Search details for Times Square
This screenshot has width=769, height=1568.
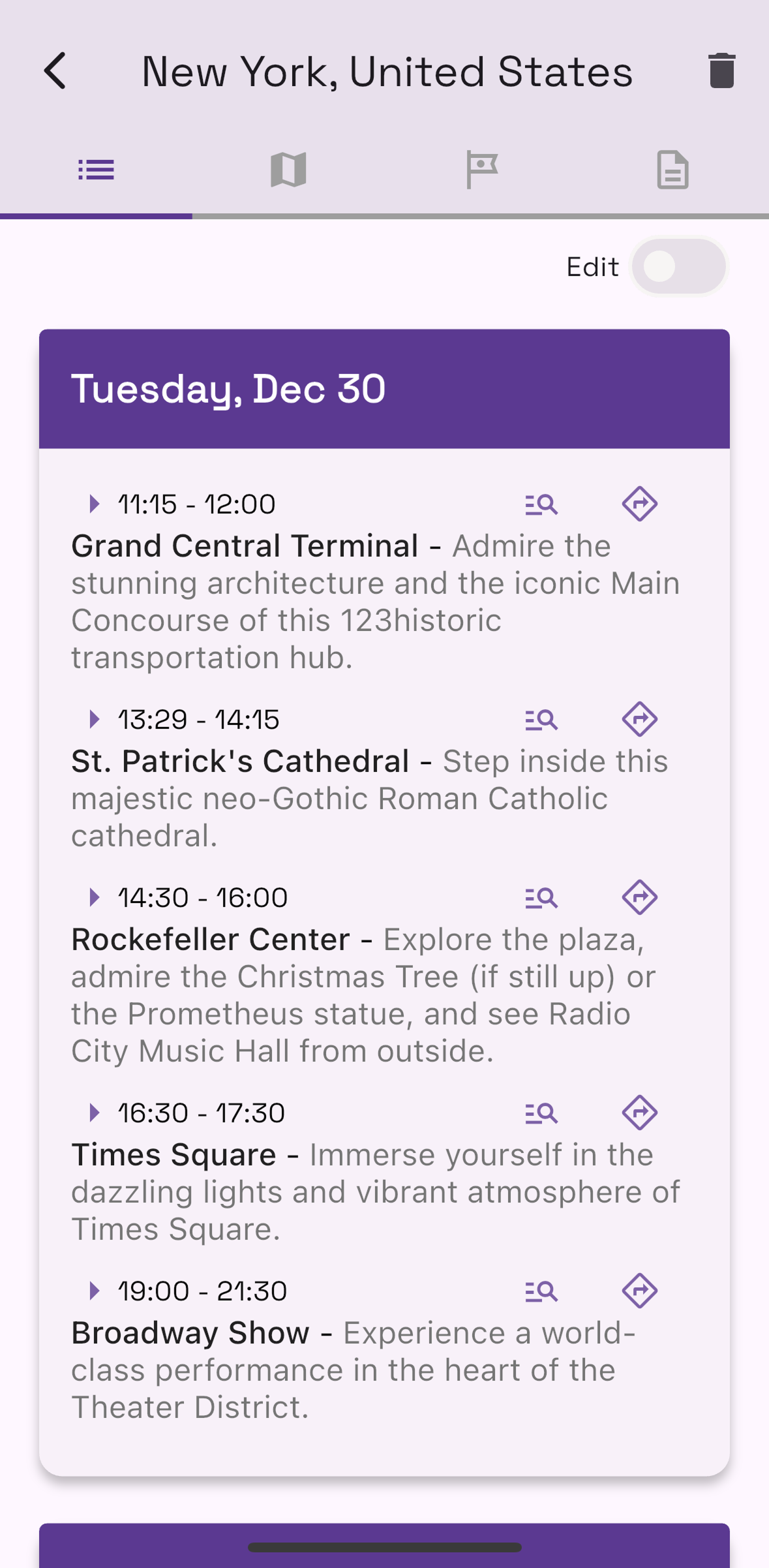coord(541,1113)
